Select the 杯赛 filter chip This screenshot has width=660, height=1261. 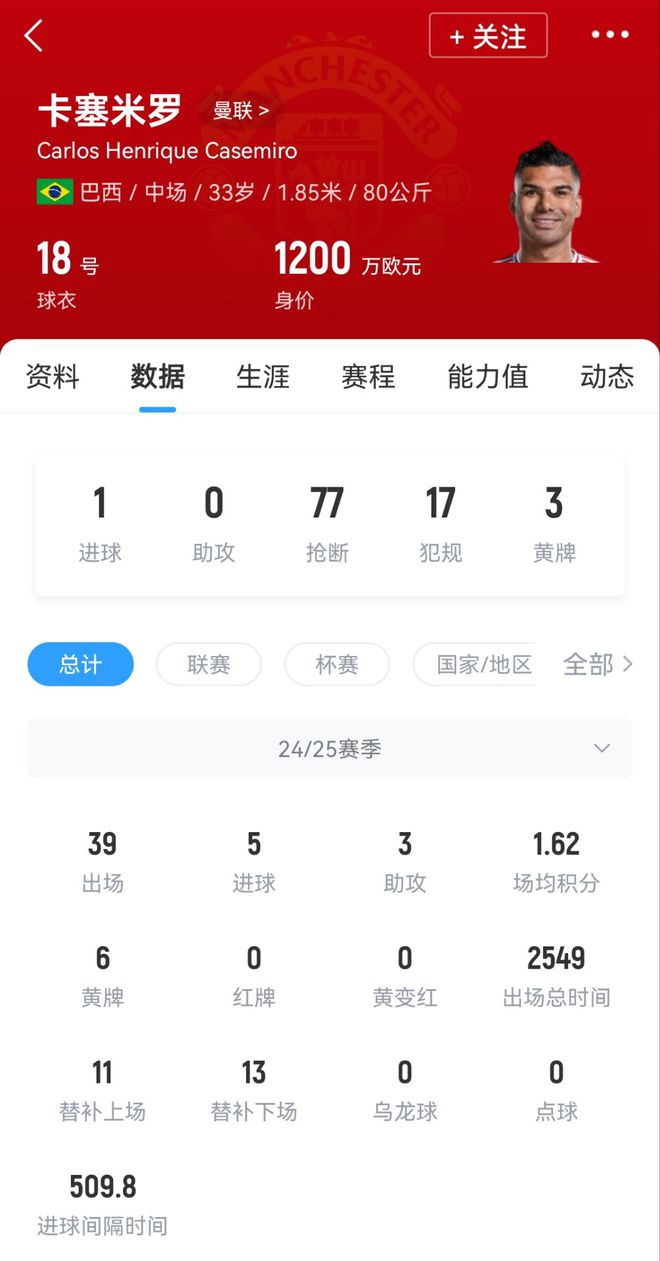coord(337,664)
